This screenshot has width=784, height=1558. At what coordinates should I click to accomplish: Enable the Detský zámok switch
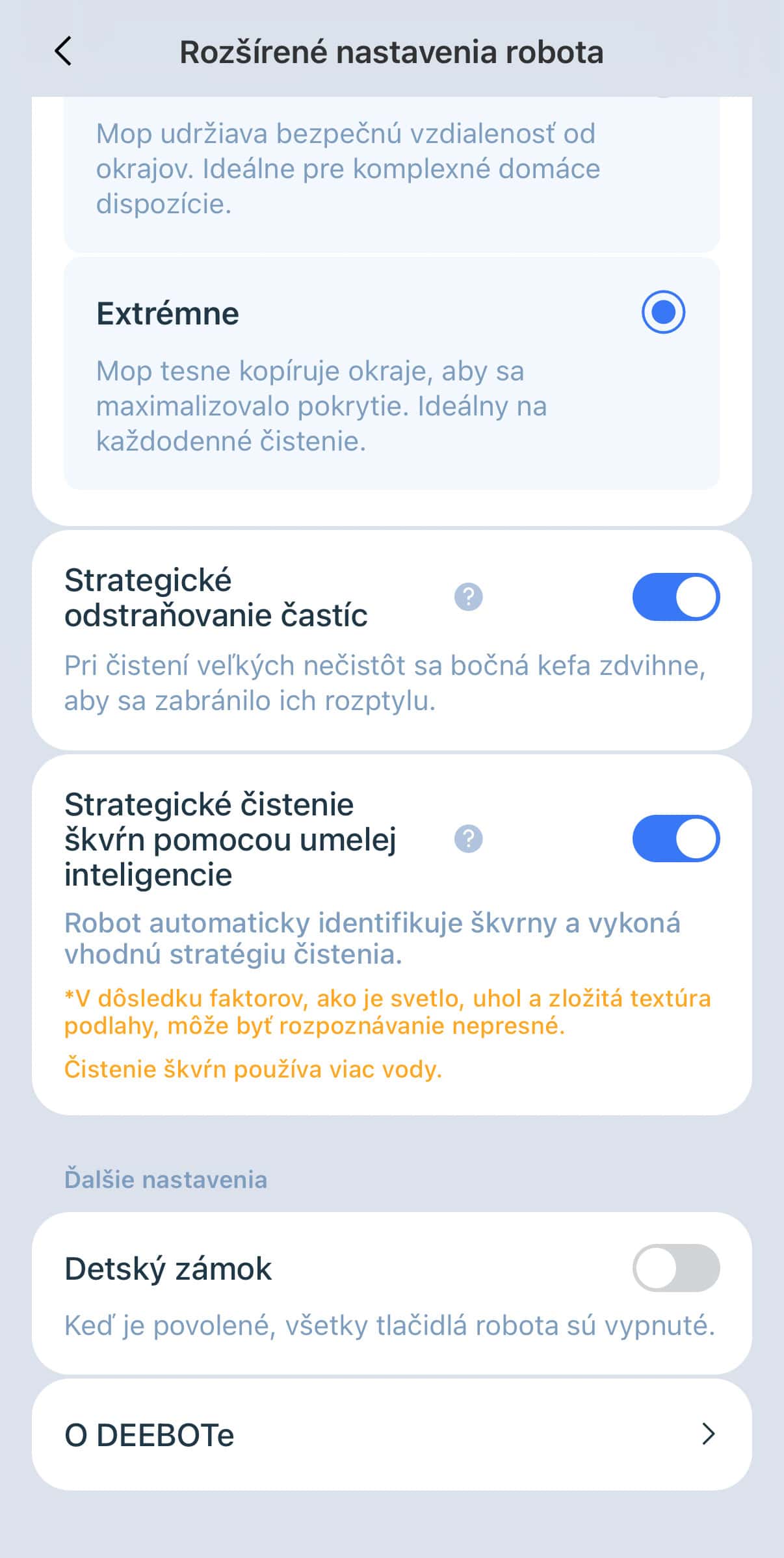point(675,1268)
